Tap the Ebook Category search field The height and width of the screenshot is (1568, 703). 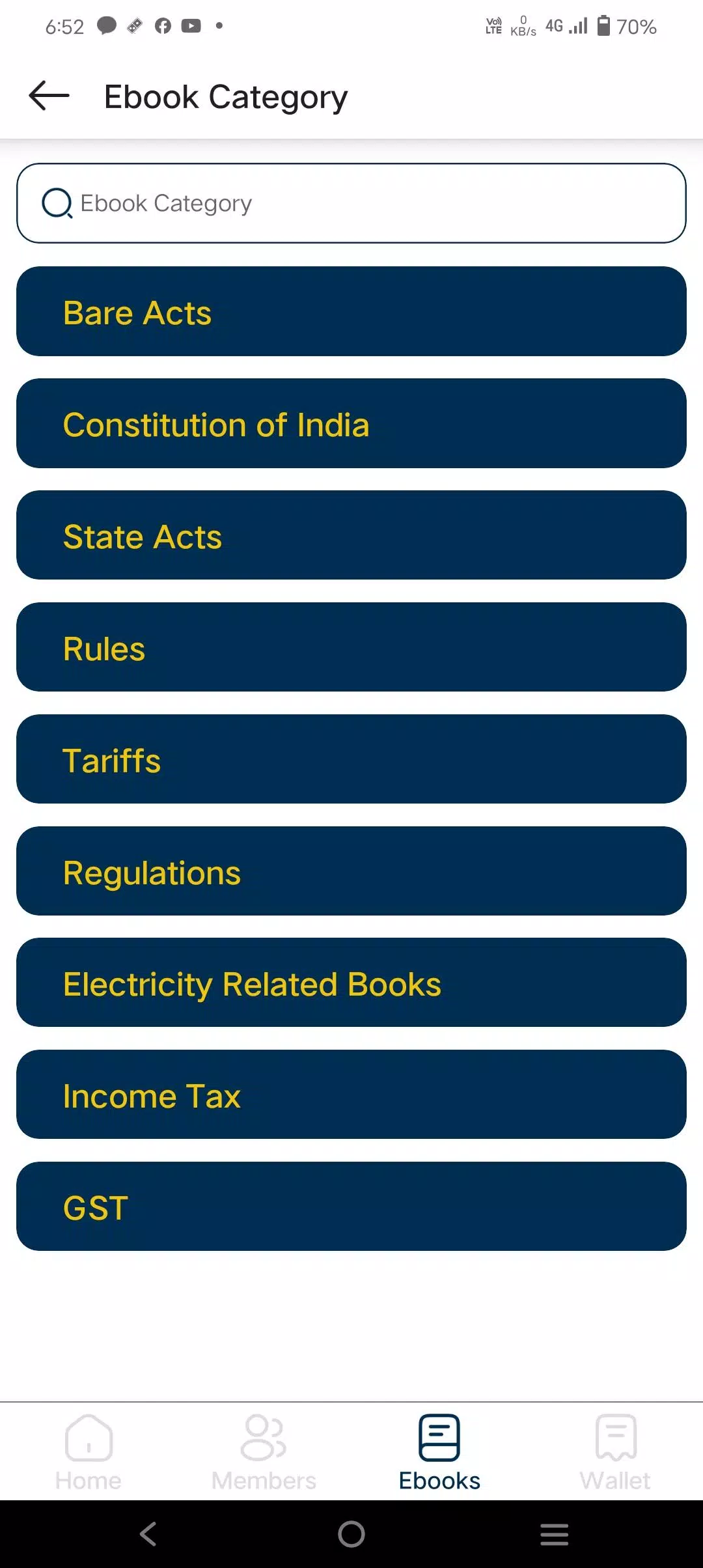click(x=351, y=203)
